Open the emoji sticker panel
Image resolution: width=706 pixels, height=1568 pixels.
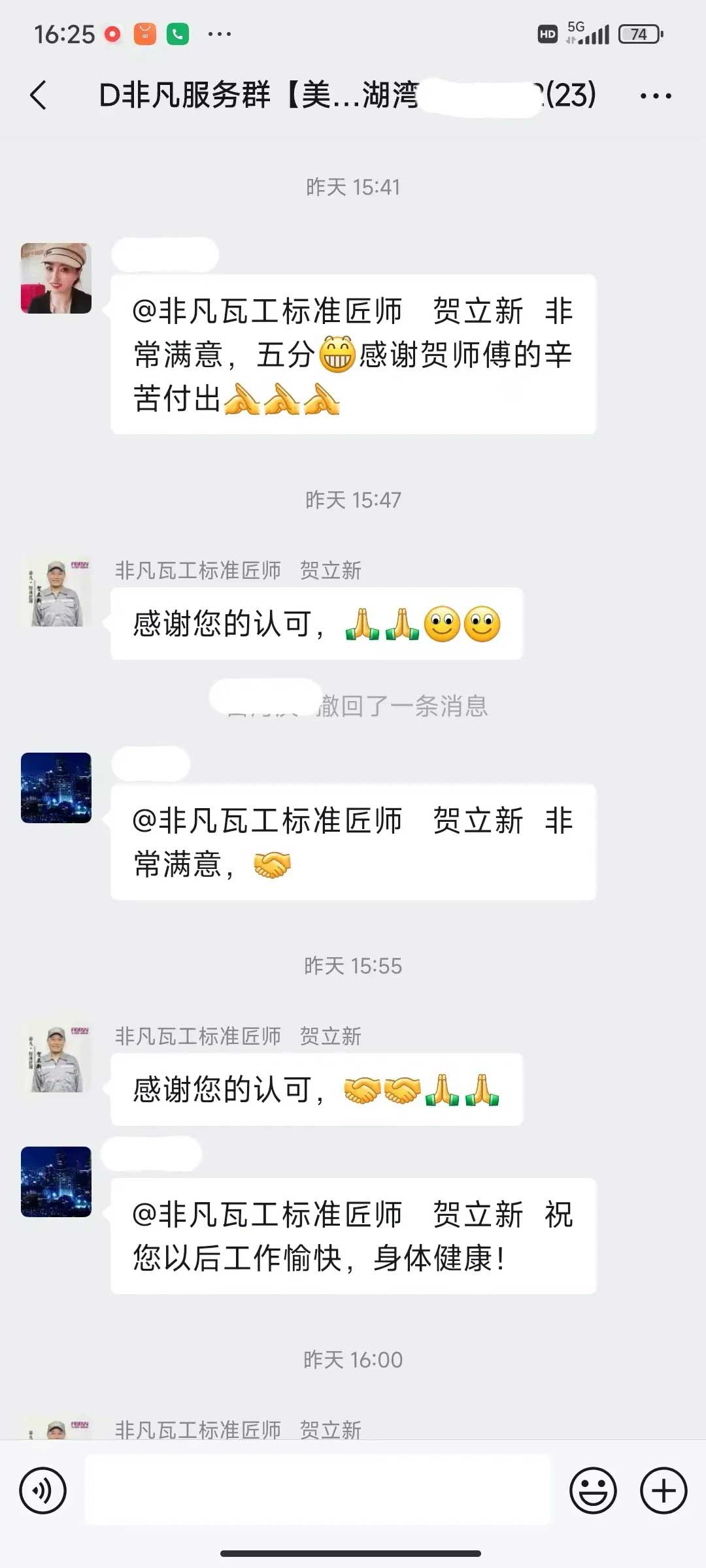(593, 1490)
